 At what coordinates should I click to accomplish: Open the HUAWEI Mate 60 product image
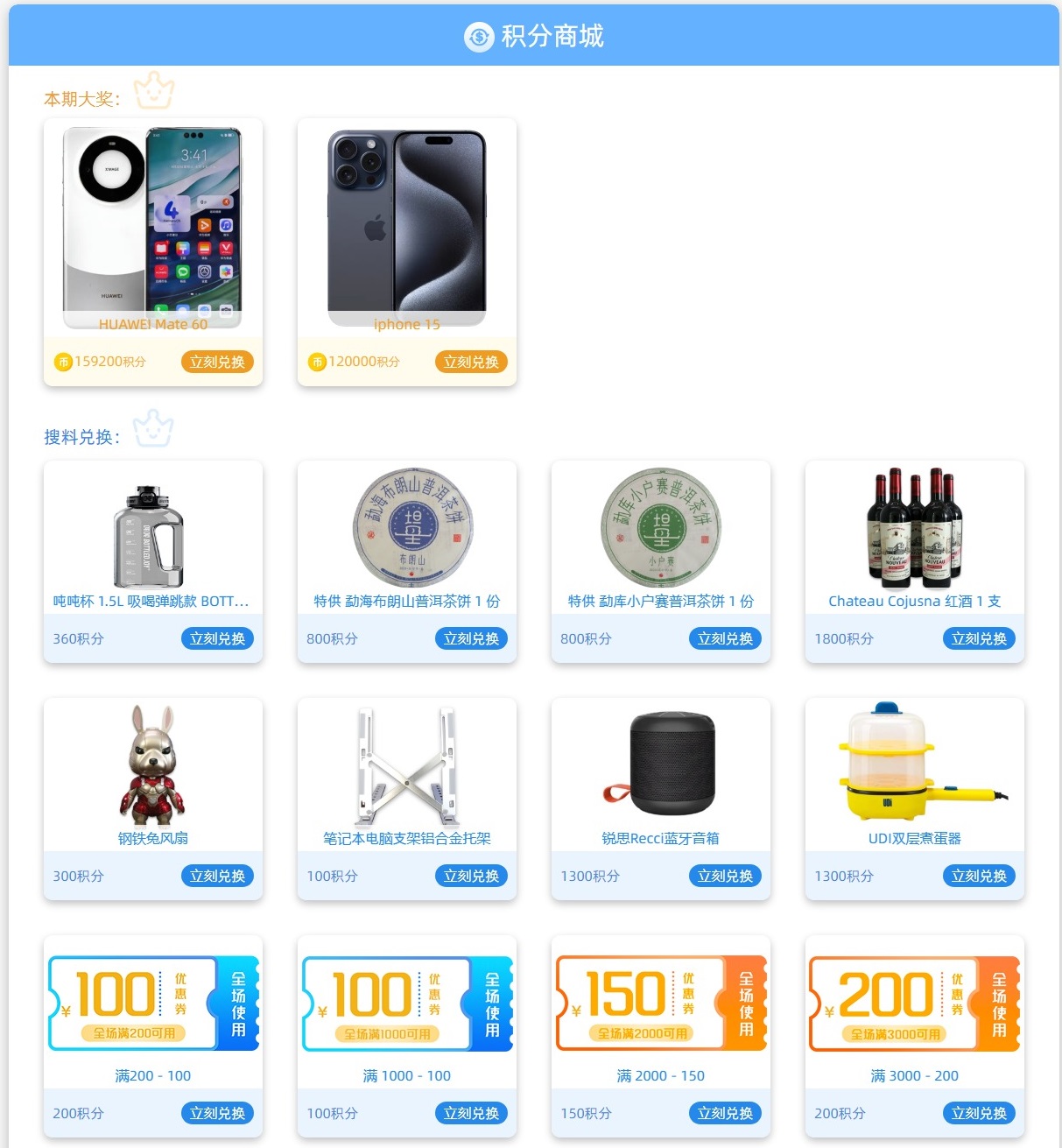click(x=153, y=223)
